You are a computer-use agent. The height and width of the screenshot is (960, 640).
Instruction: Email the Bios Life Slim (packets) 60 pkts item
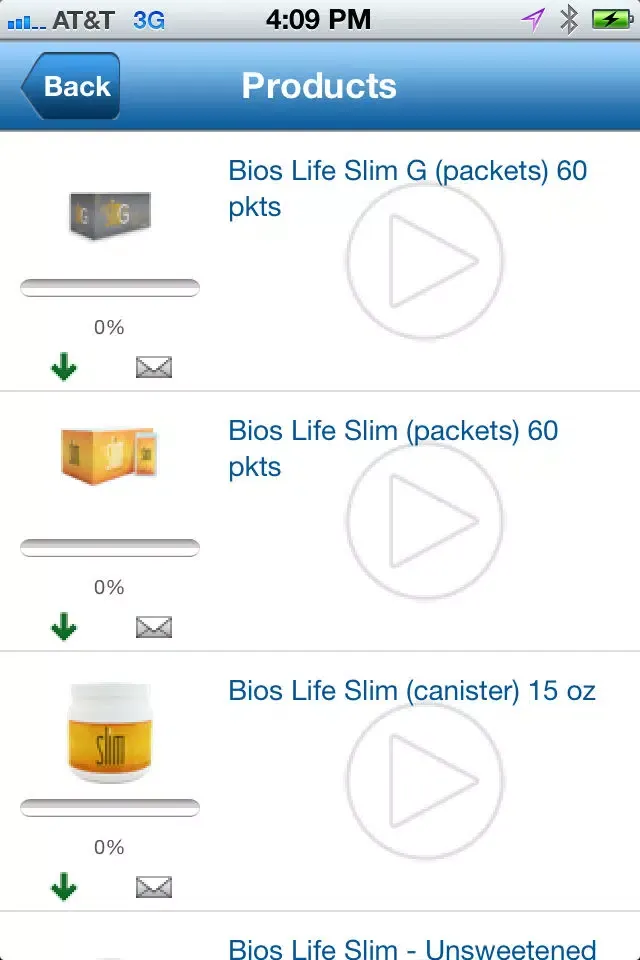(x=154, y=628)
